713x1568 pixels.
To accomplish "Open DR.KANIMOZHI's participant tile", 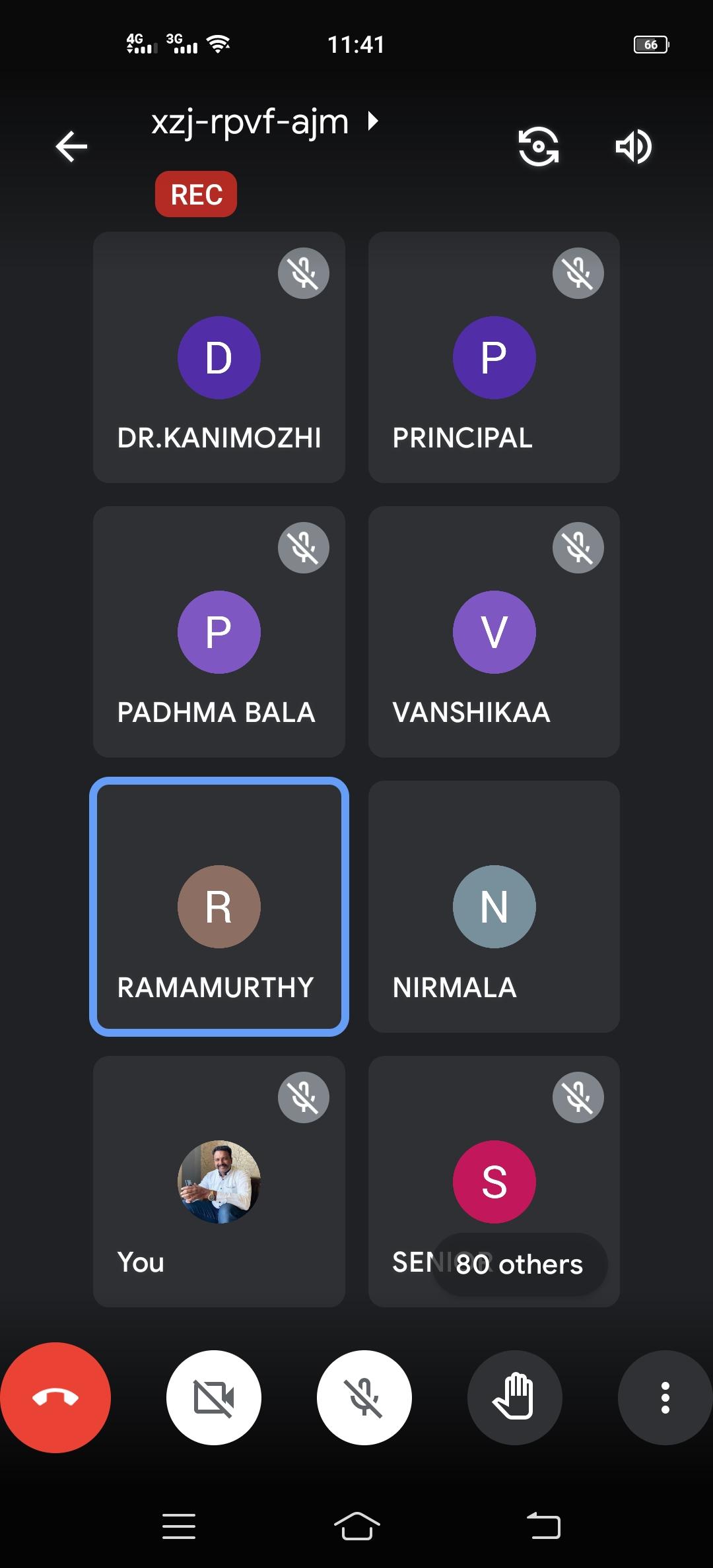I will tap(219, 357).
